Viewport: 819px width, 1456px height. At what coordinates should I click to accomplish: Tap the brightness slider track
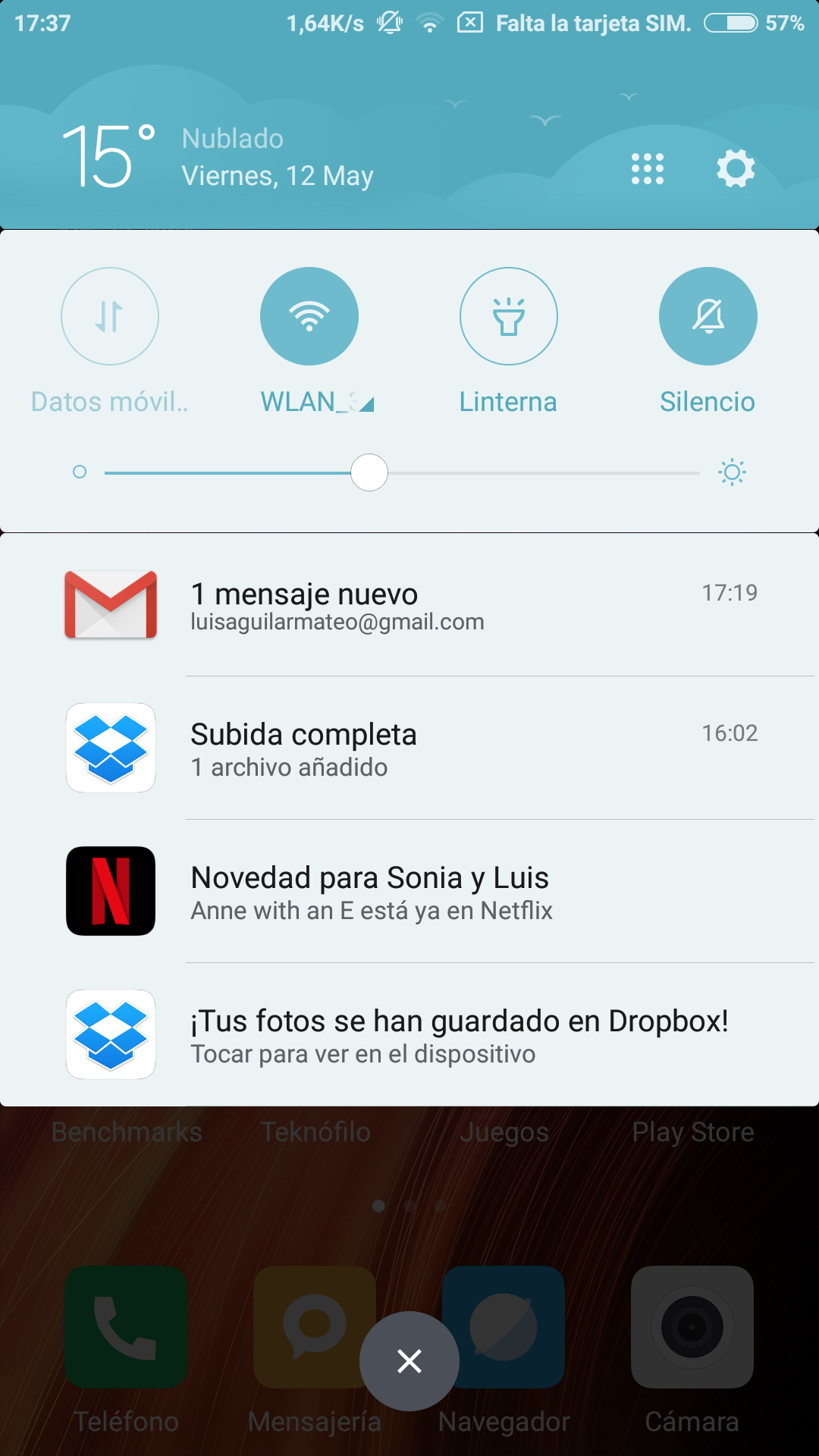(x=402, y=472)
